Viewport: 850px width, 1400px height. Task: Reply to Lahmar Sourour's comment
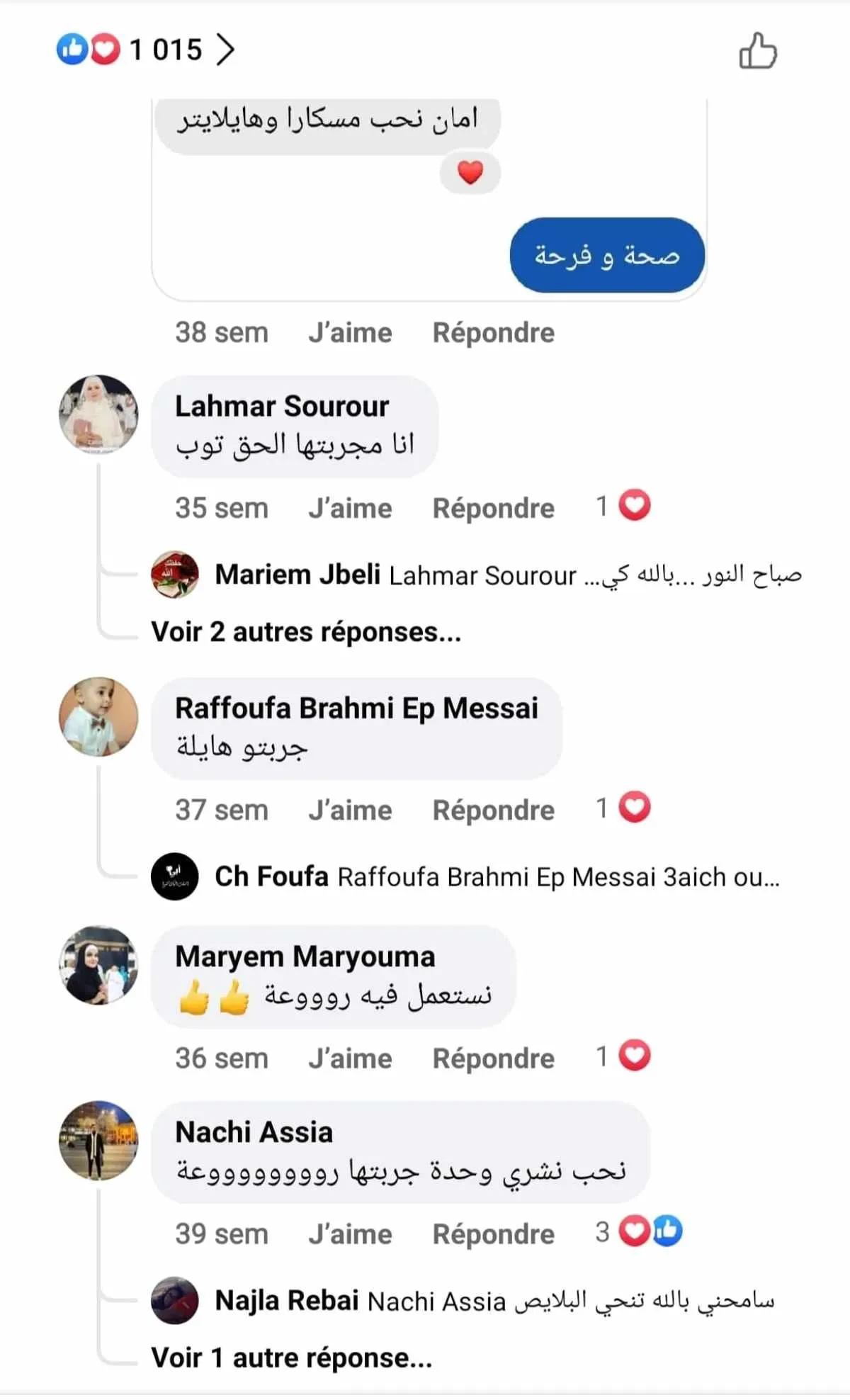[493, 509]
